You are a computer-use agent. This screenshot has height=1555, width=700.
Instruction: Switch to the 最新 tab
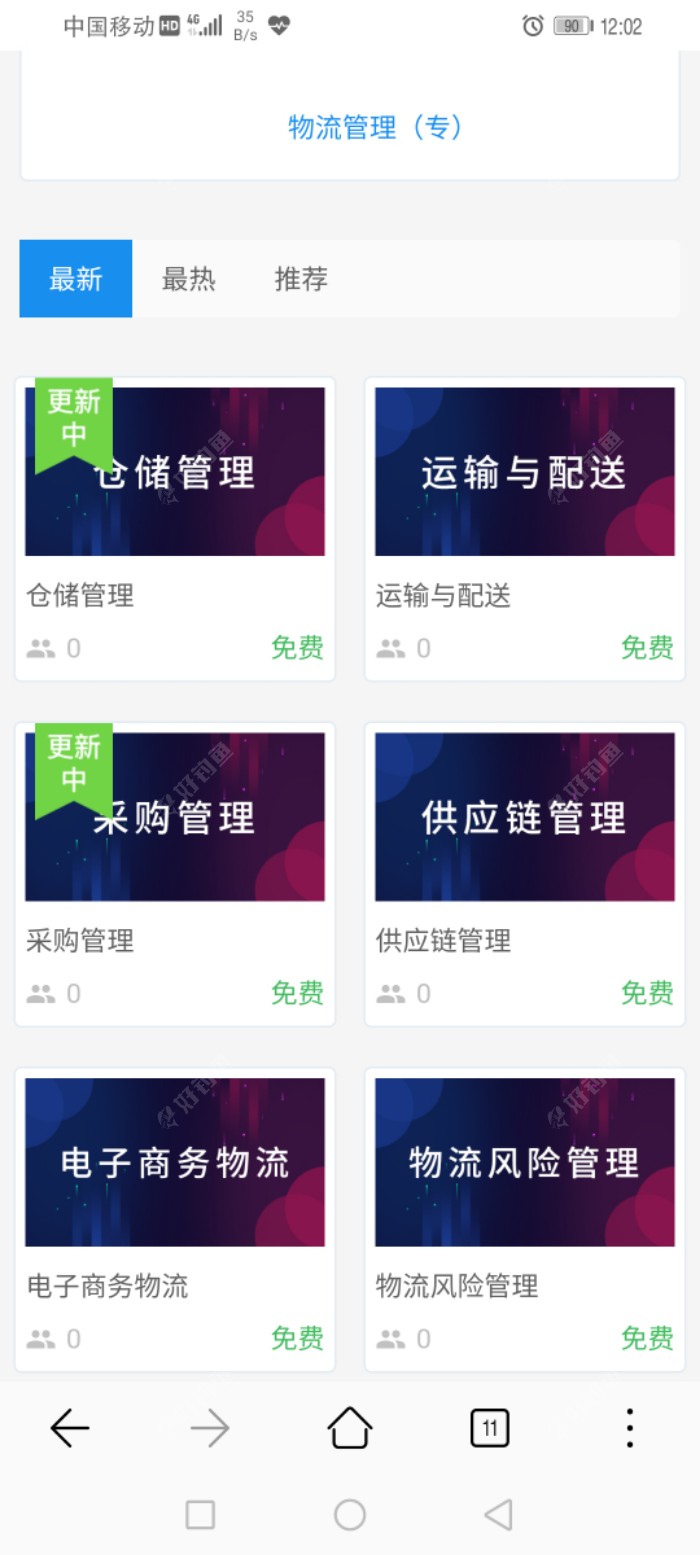76,279
